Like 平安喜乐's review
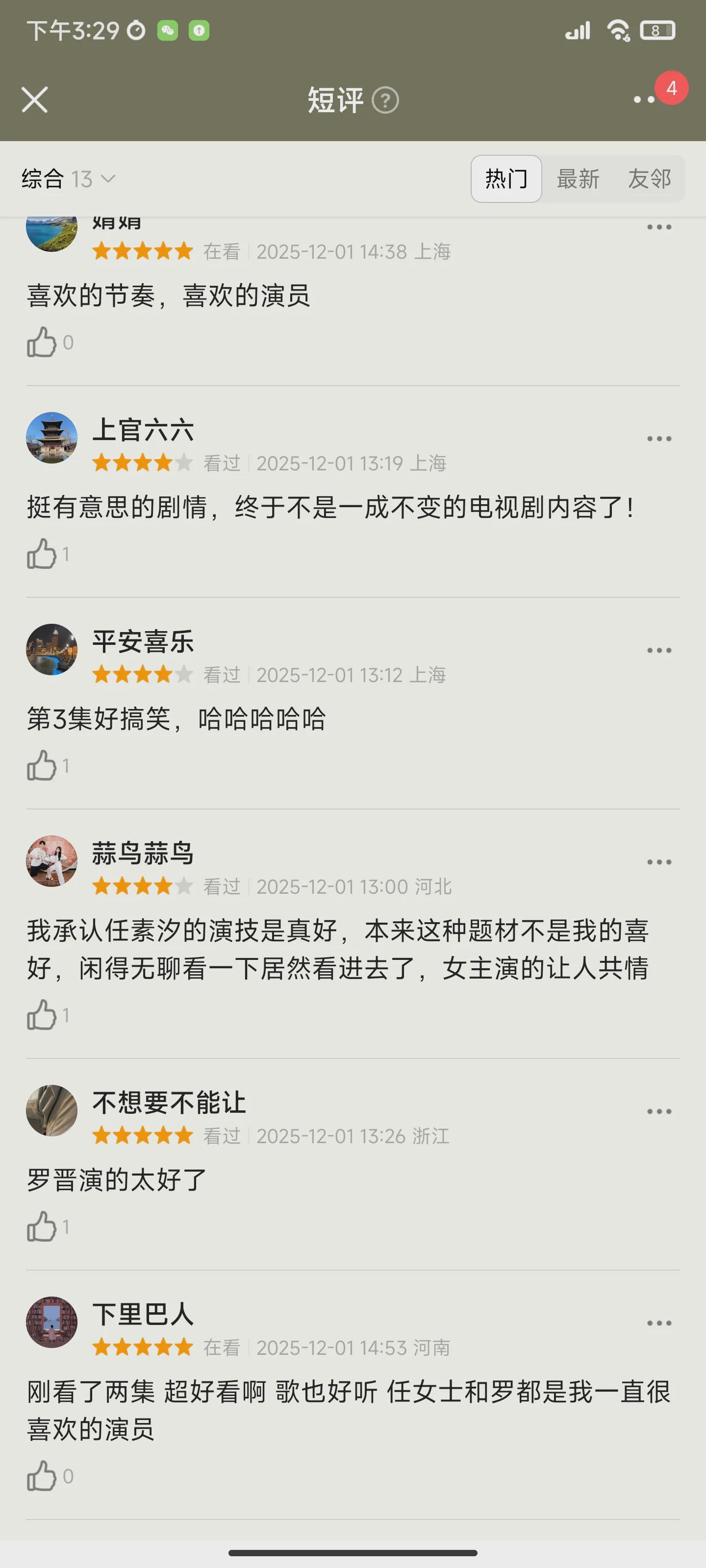706x1568 pixels. click(41, 766)
